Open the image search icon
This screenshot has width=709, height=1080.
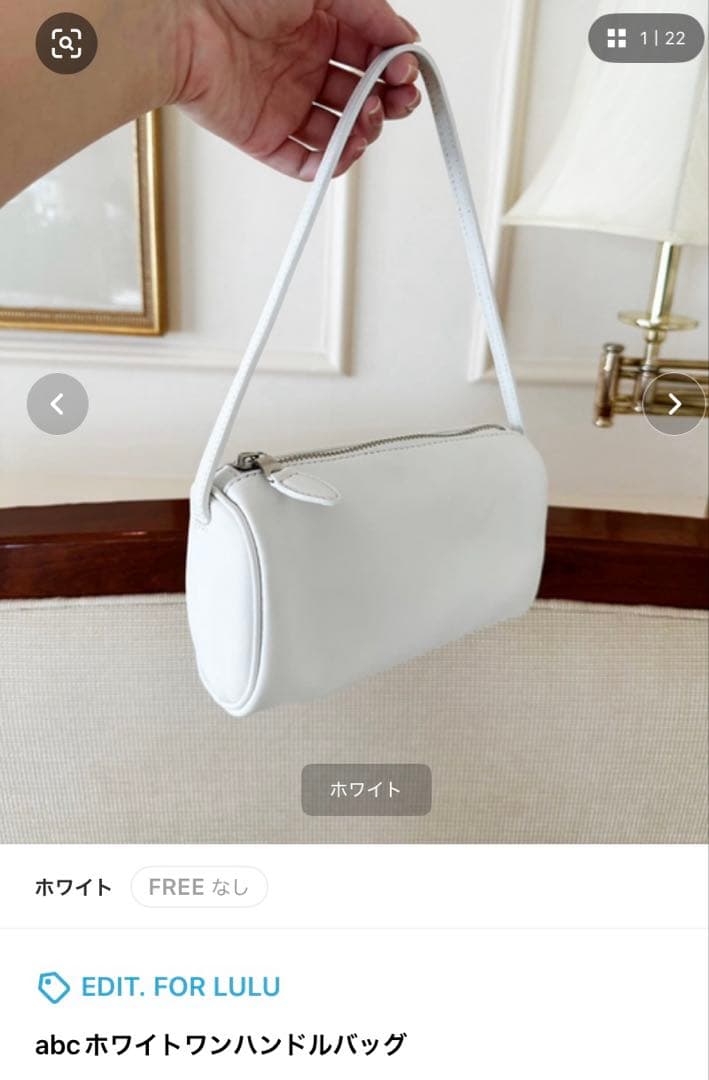click(x=66, y=43)
